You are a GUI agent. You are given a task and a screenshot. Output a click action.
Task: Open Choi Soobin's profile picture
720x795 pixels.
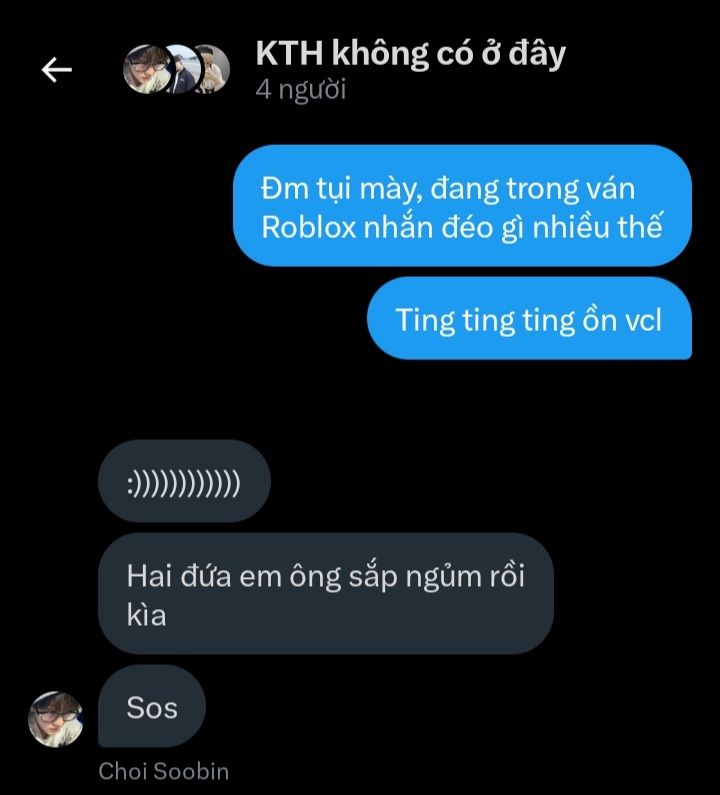tap(55, 718)
